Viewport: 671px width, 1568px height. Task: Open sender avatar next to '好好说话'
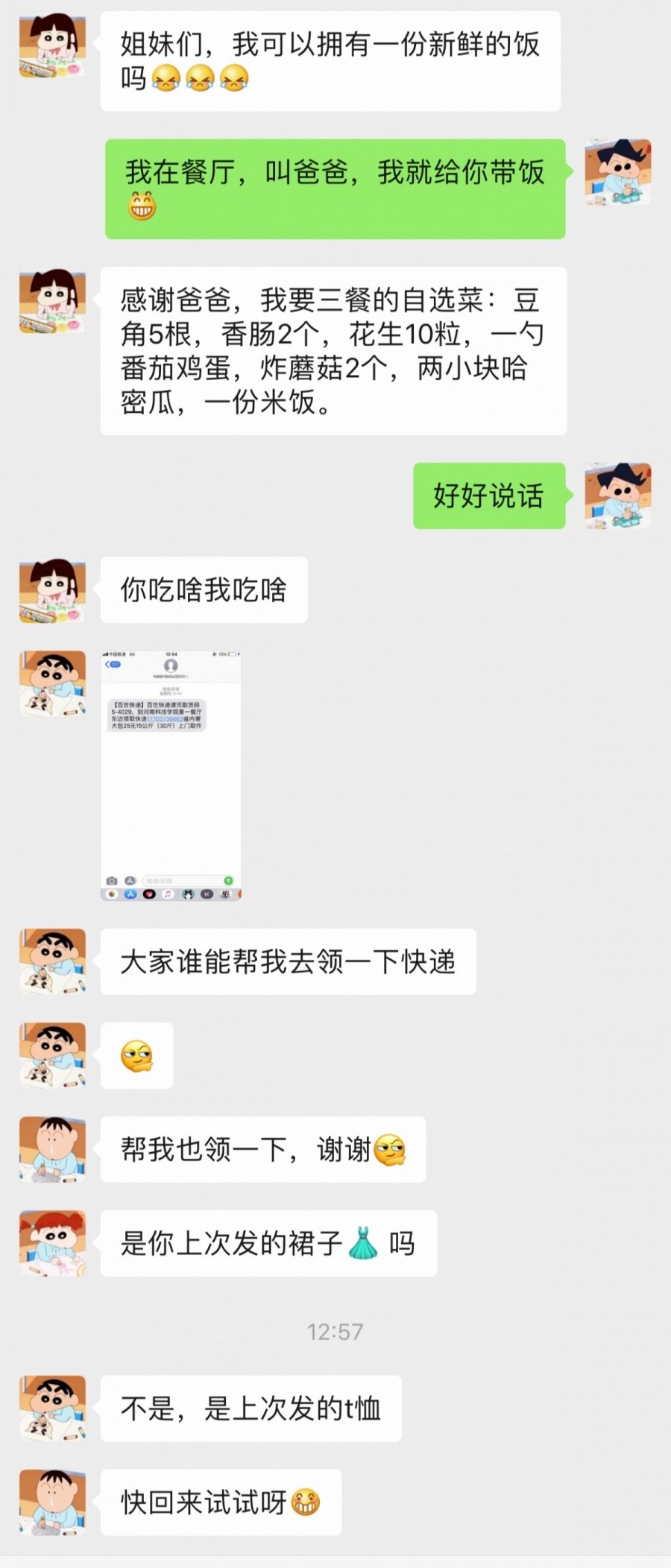(617, 496)
